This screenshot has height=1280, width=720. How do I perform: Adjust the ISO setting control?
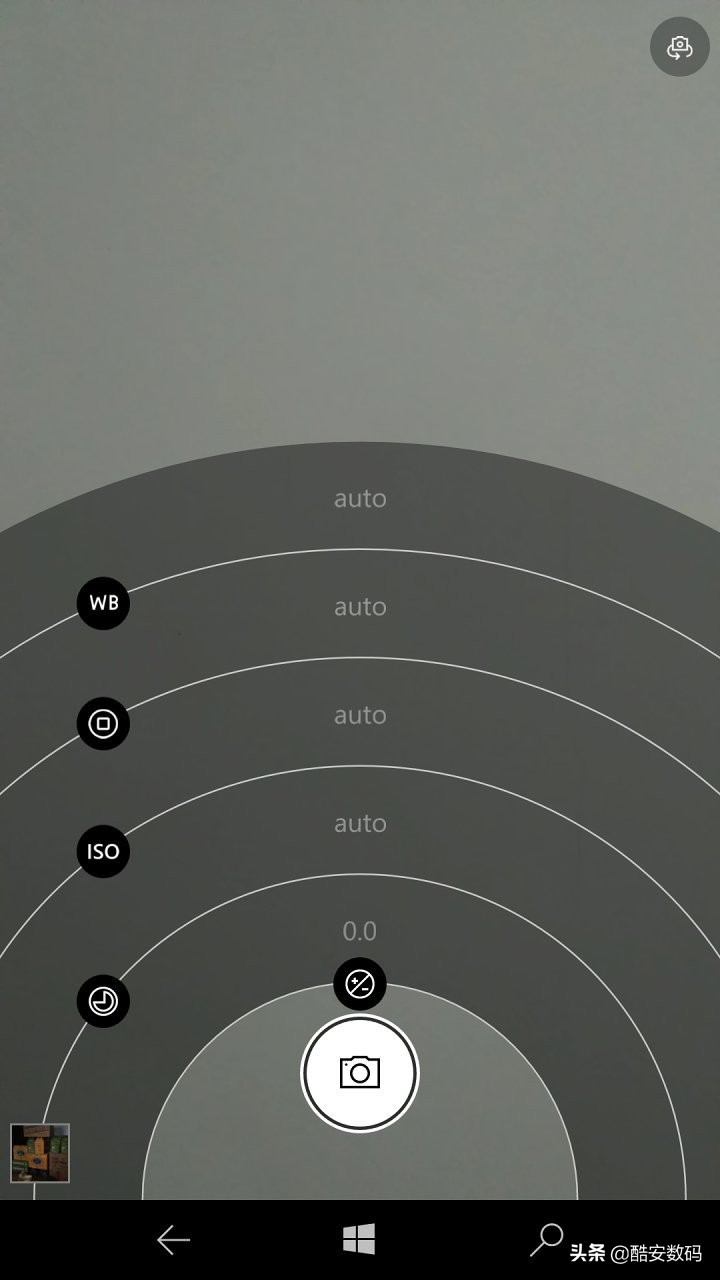point(103,851)
